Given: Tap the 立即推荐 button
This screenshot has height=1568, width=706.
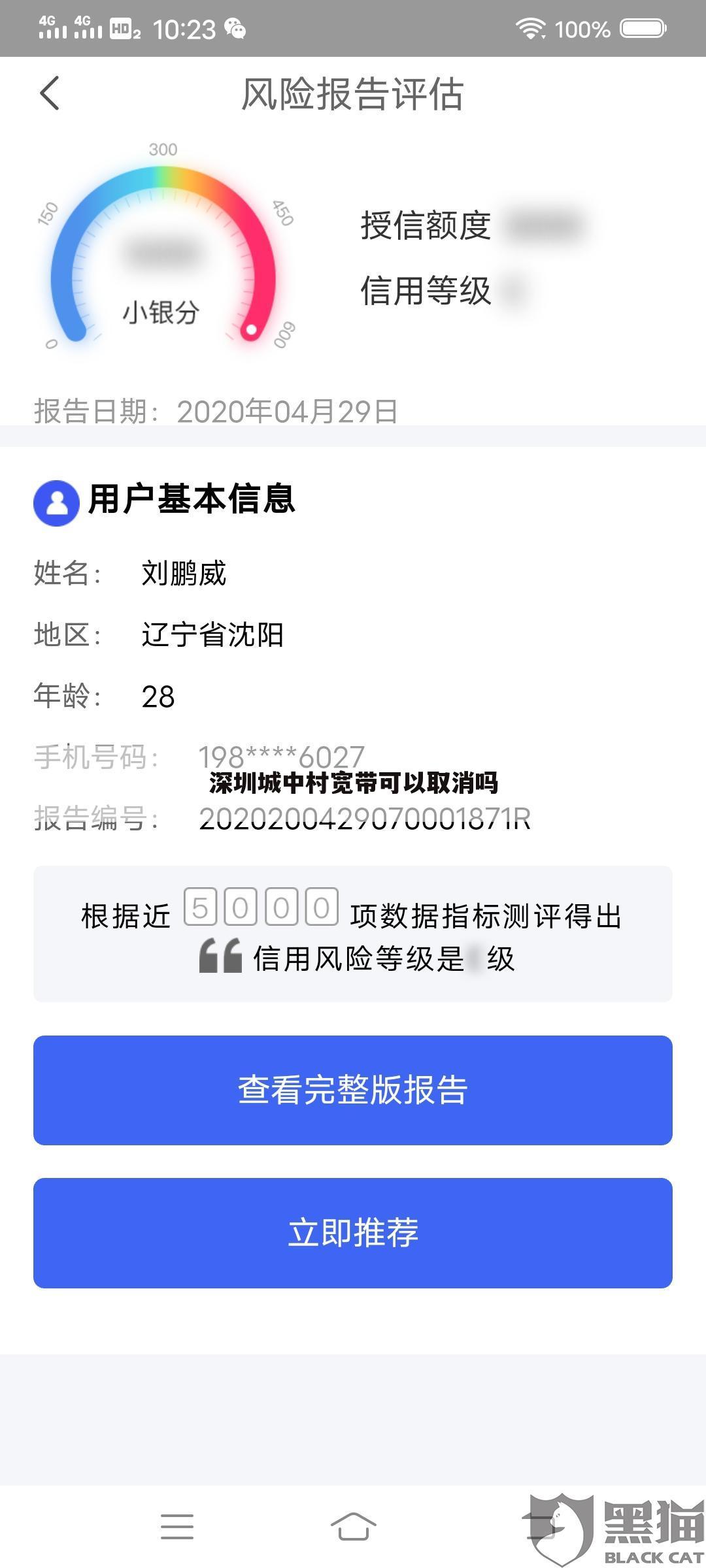Looking at the screenshot, I should tap(353, 1233).
